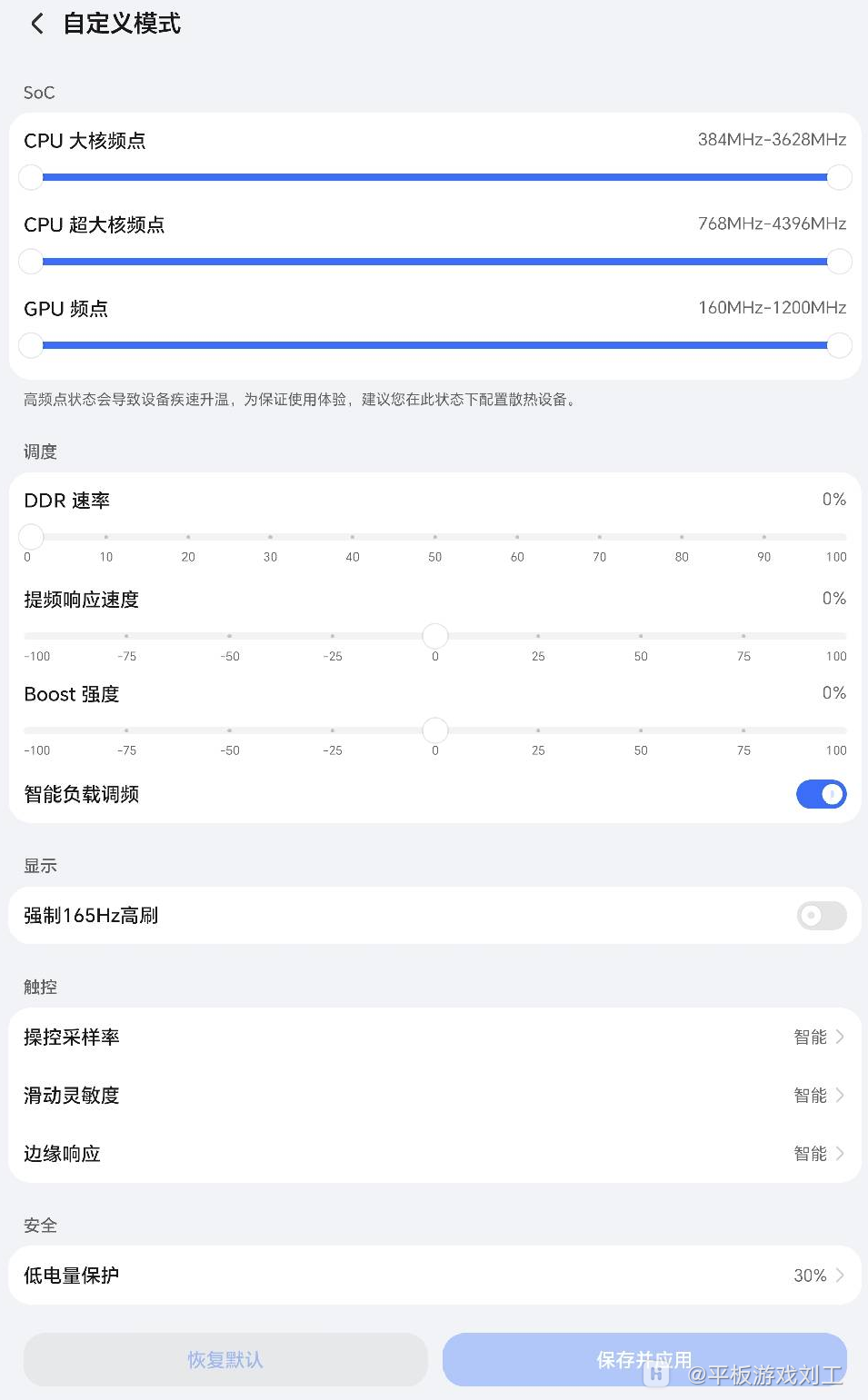The image size is (868, 1400).
Task: Tap the 恢复默认 button
Action: pos(225,1359)
